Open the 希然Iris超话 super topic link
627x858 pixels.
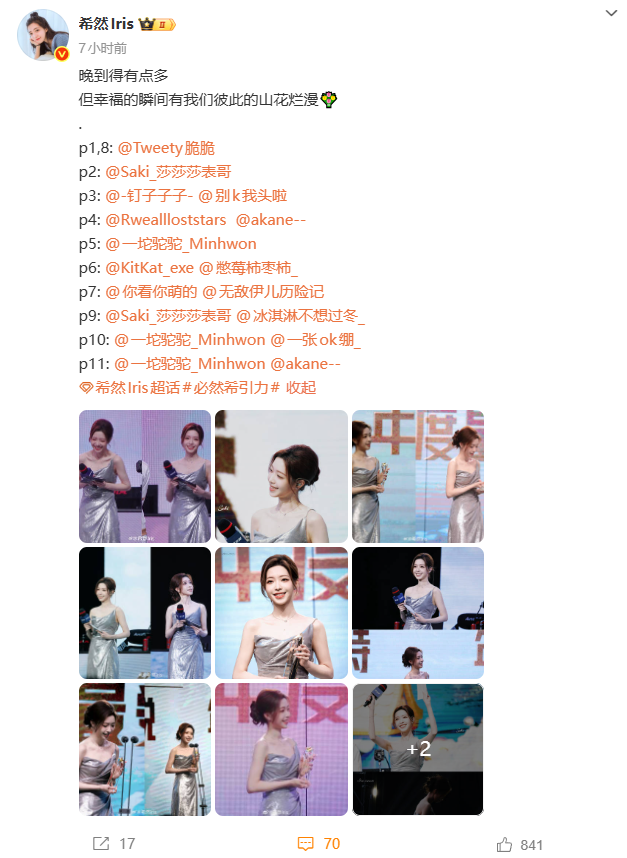tap(129, 388)
